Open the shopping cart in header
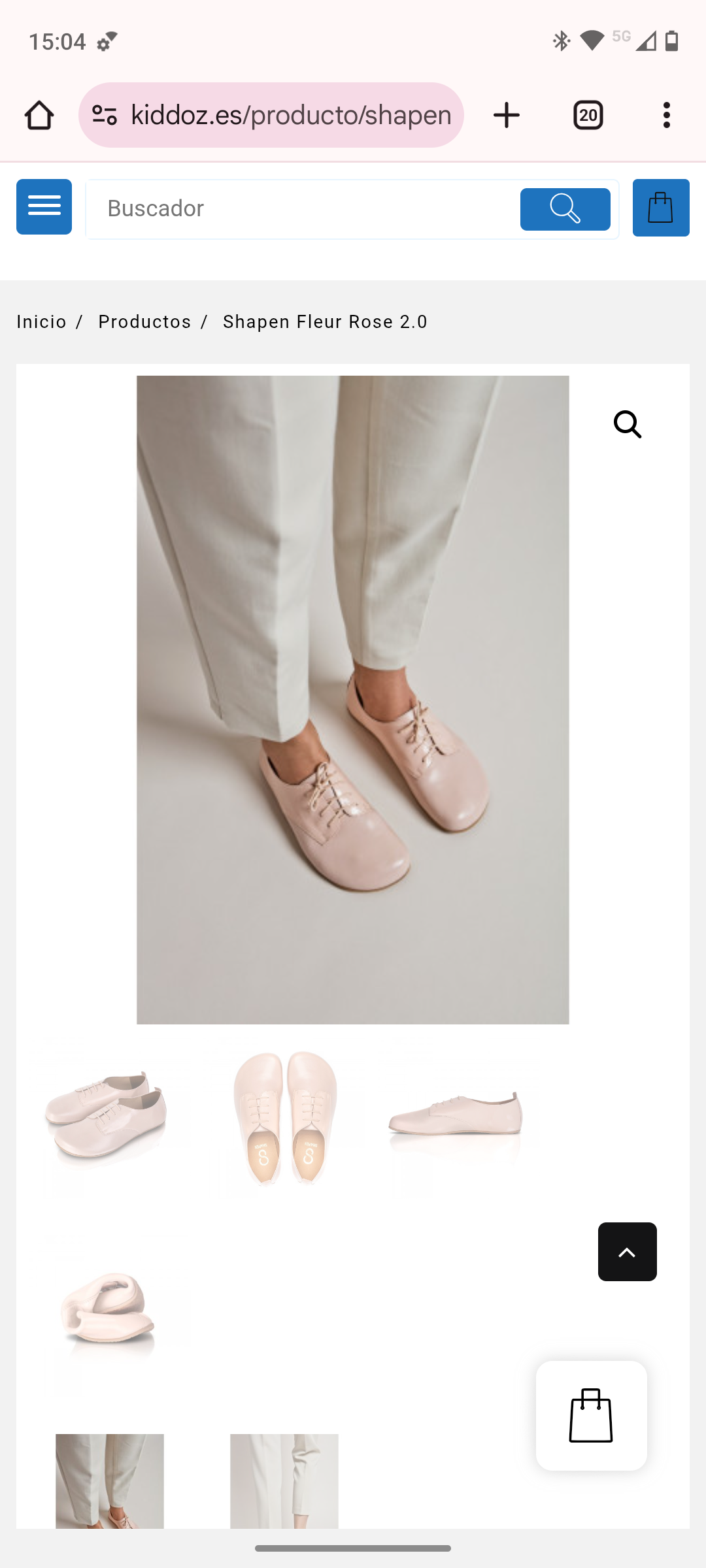Screen dimensions: 706x1568 pos(660,208)
